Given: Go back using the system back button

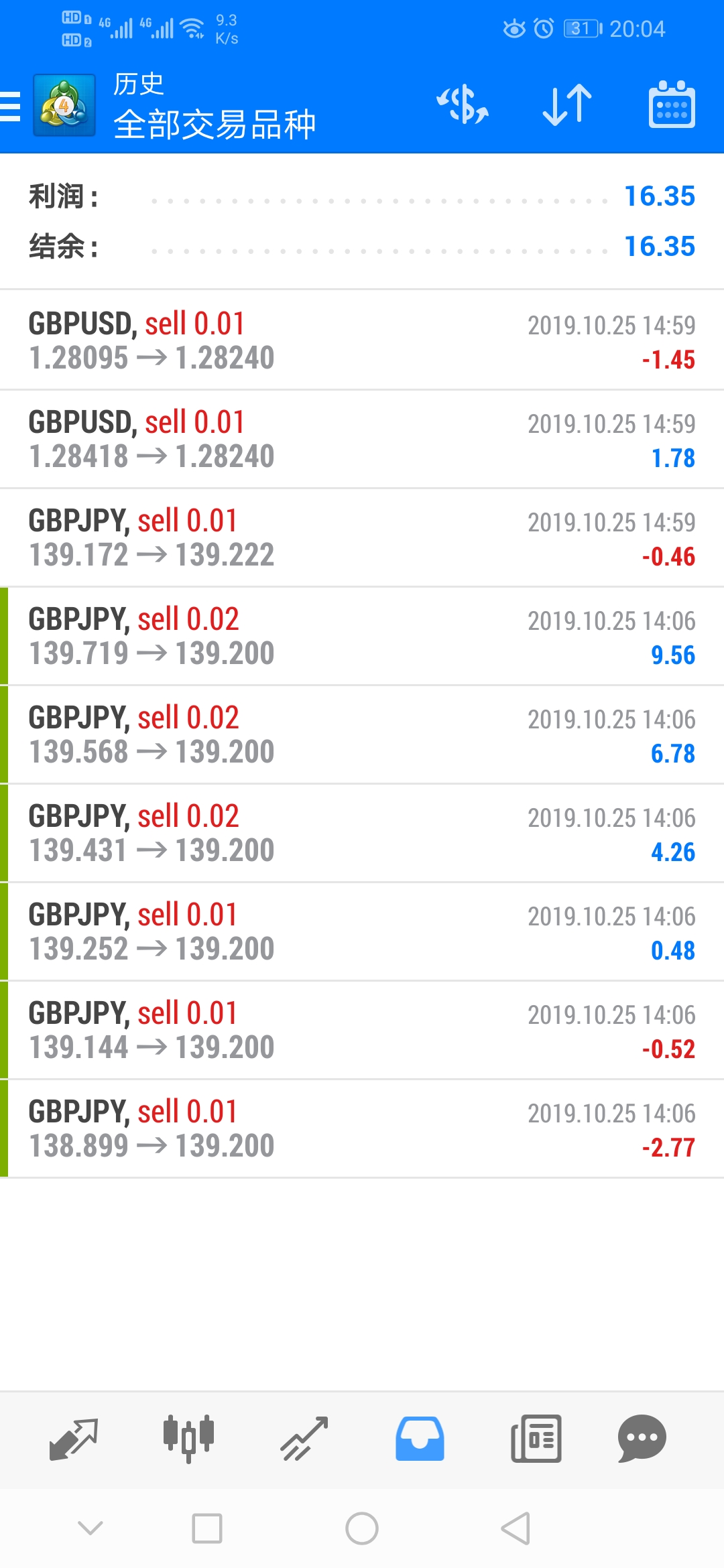Looking at the screenshot, I should click(516, 1528).
